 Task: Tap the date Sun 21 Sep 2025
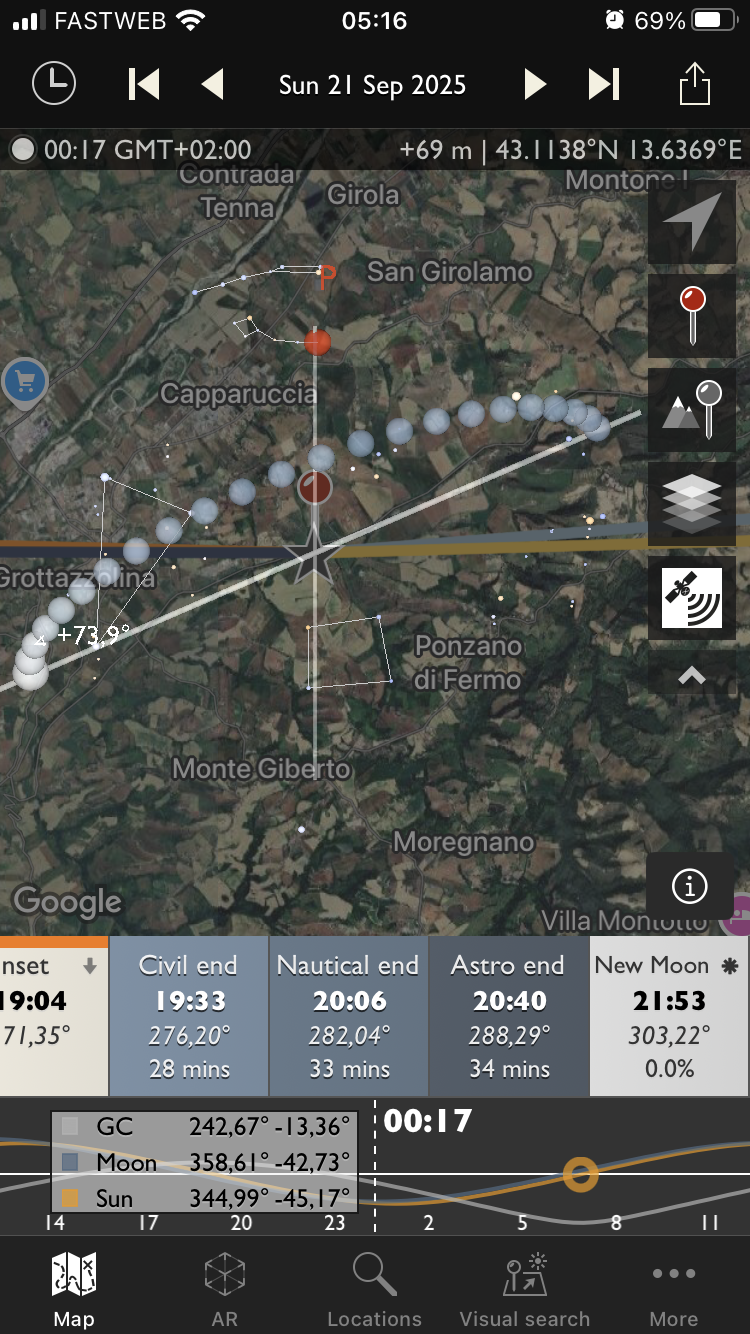tap(372, 85)
